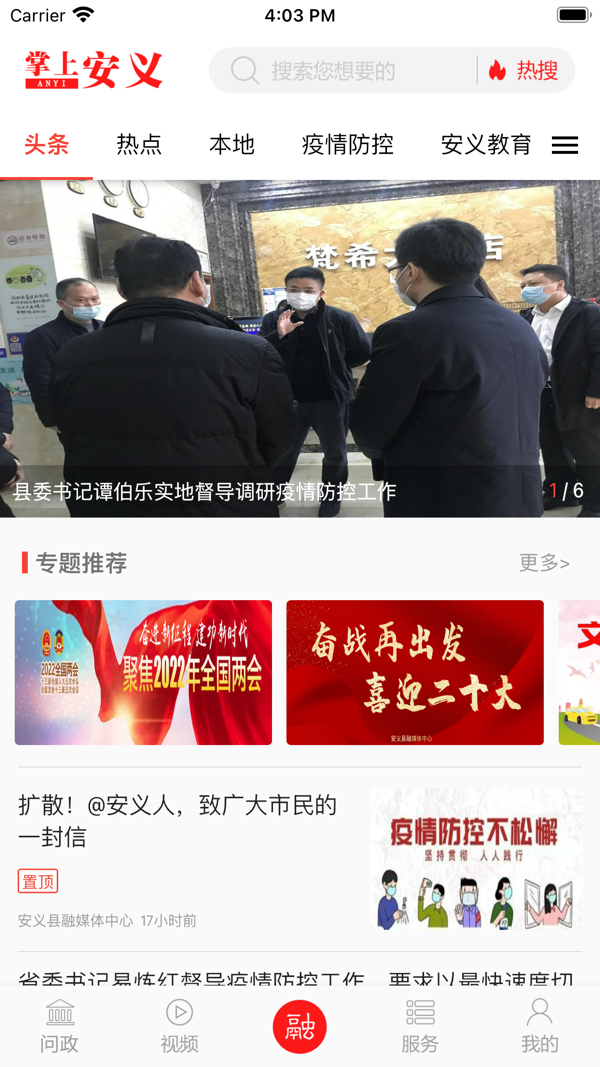Tap the red 融 center button
The height and width of the screenshot is (1067, 600).
click(300, 1026)
